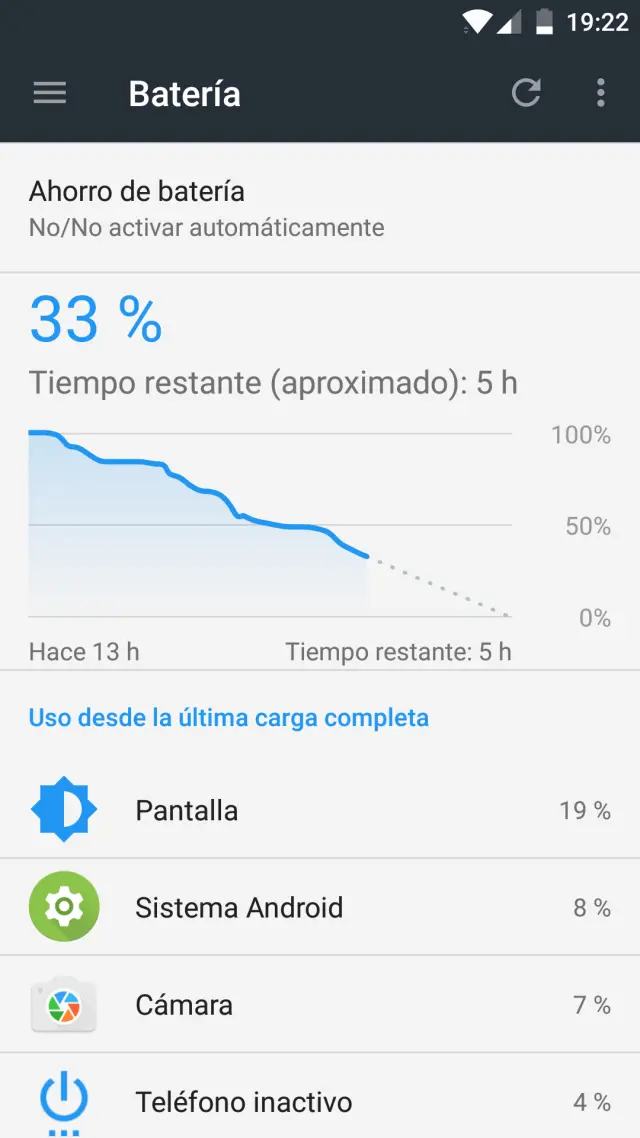Screen dimensions: 640x1138
Task: View Pantalla battery usage details
Action: [320, 810]
